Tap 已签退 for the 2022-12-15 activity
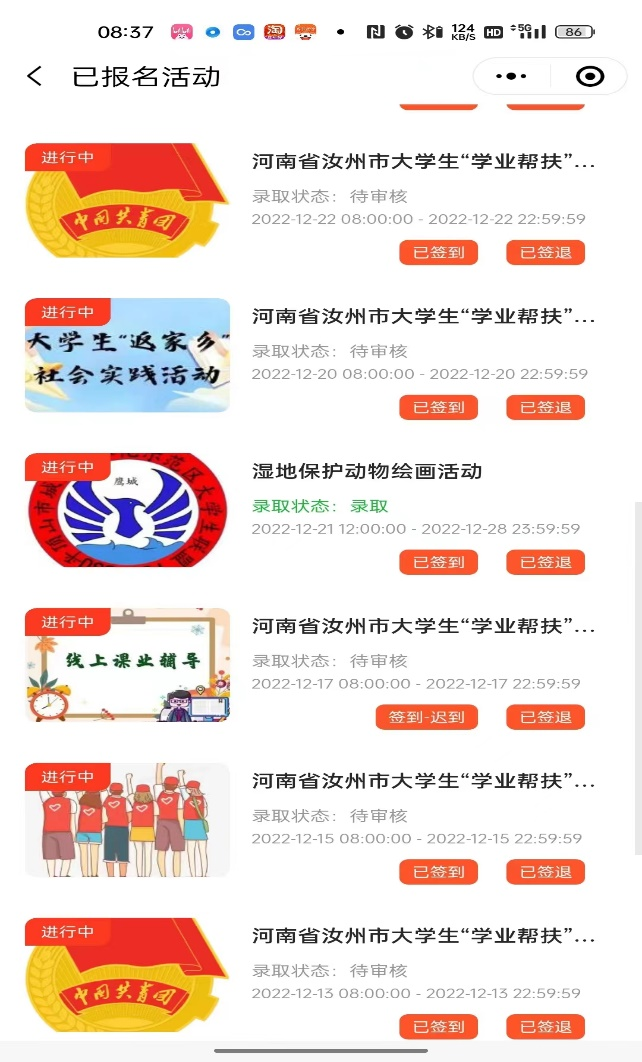642x1062 pixels. click(546, 872)
